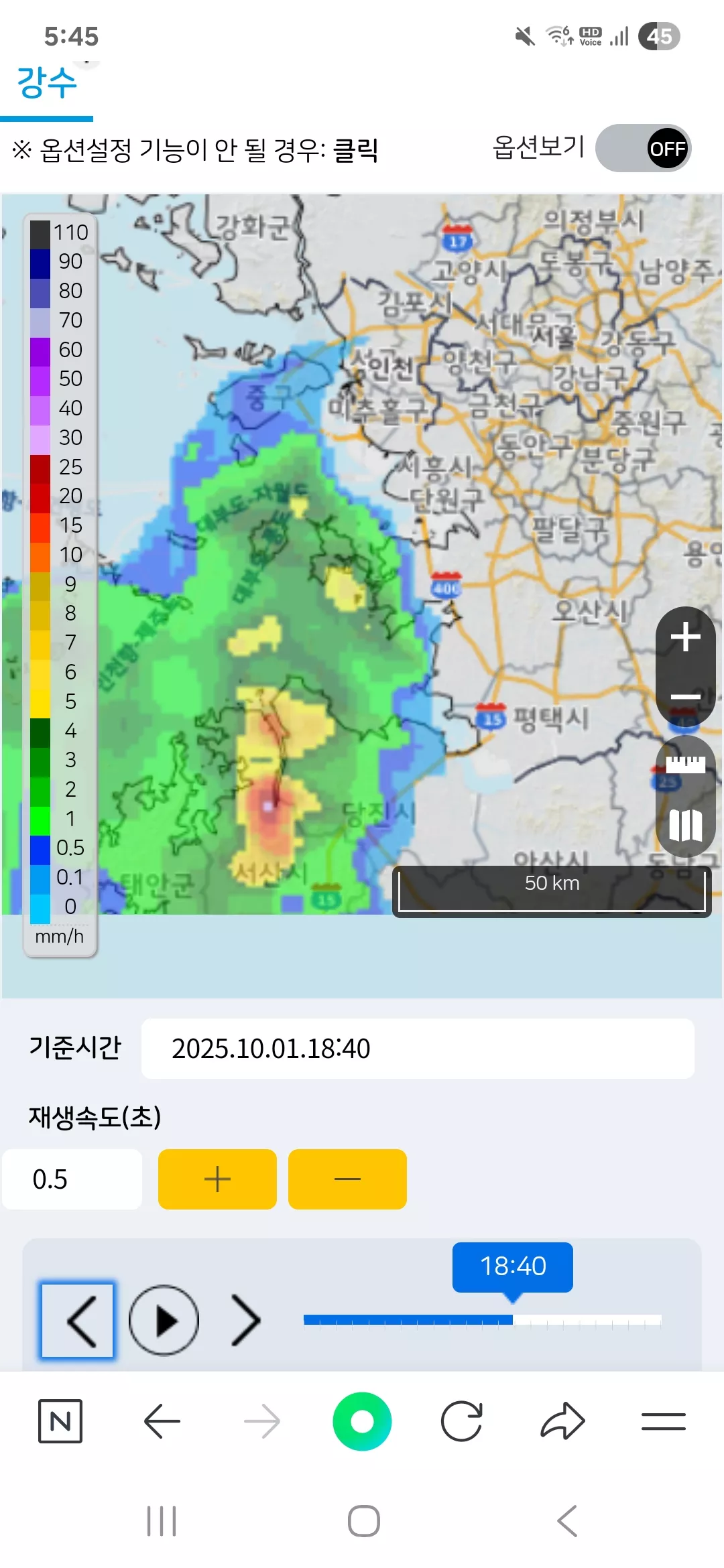Screen dimensions: 724x1568
Task: Open the 기준시간 date time field
Action: coord(418,1049)
